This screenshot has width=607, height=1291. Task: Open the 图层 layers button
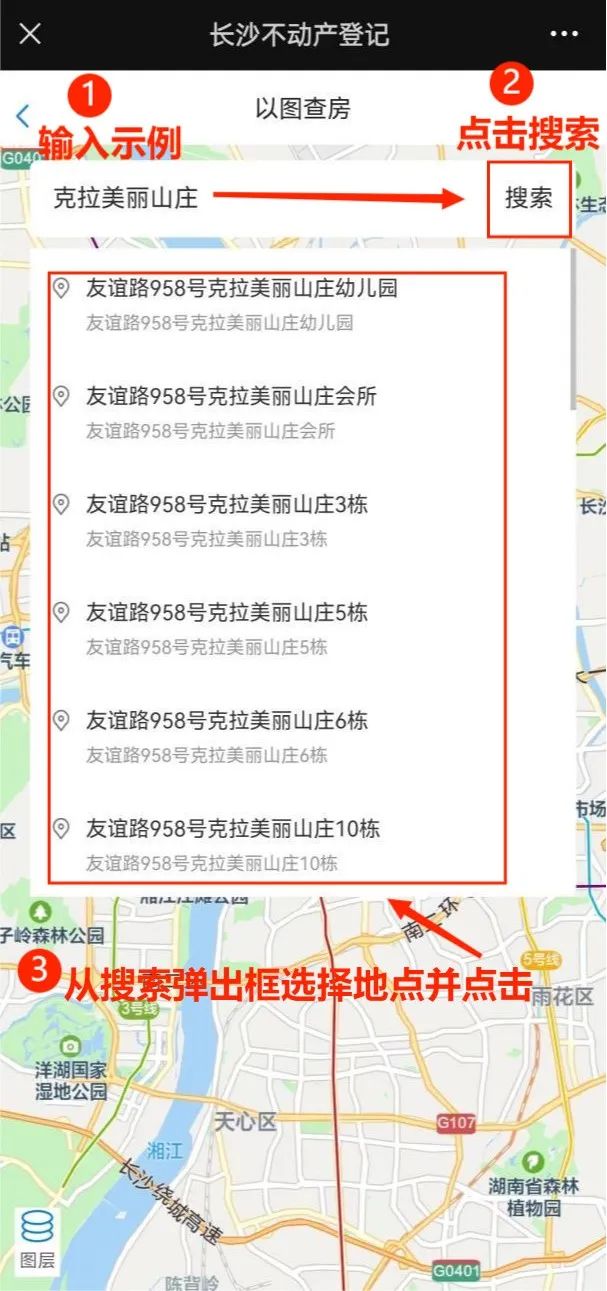(36, 1239)
